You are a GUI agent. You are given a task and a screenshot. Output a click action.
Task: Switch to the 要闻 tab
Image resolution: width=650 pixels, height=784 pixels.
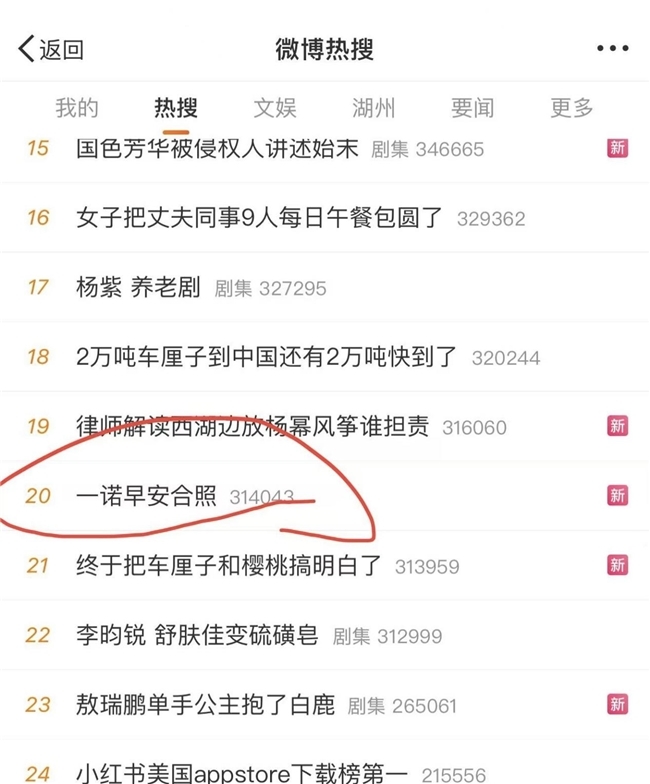[x=472, y=108]
